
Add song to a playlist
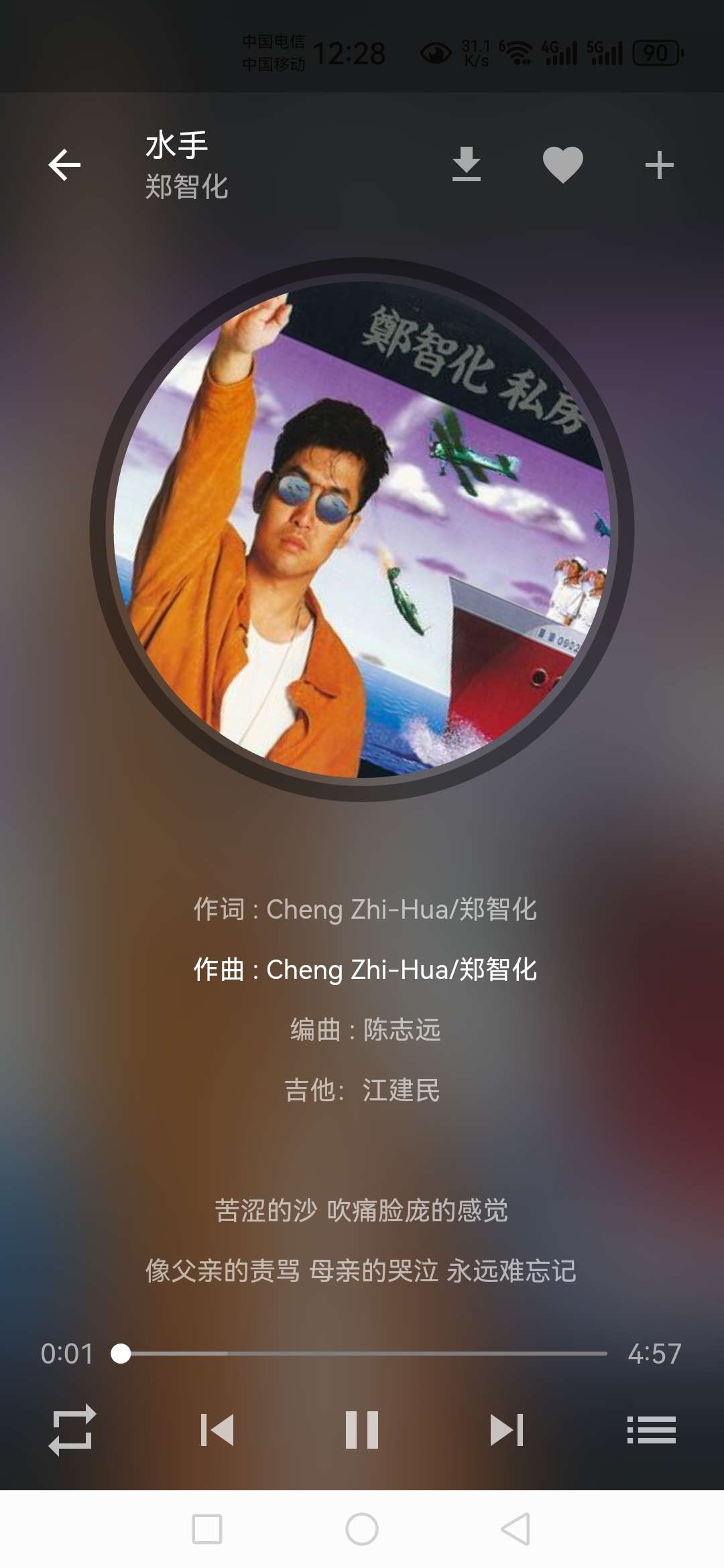pos(659,165)
